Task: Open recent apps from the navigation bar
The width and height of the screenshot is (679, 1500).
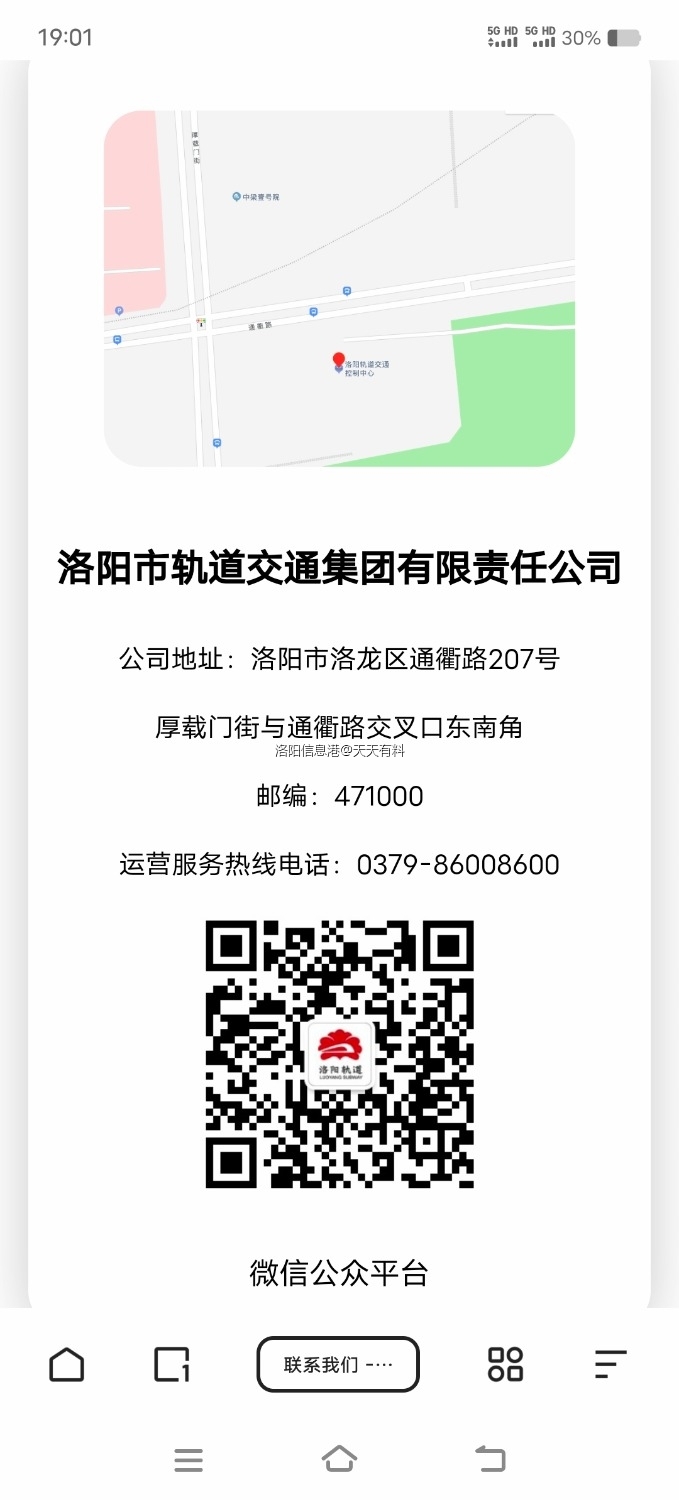Action: [x=188, y=1460]
